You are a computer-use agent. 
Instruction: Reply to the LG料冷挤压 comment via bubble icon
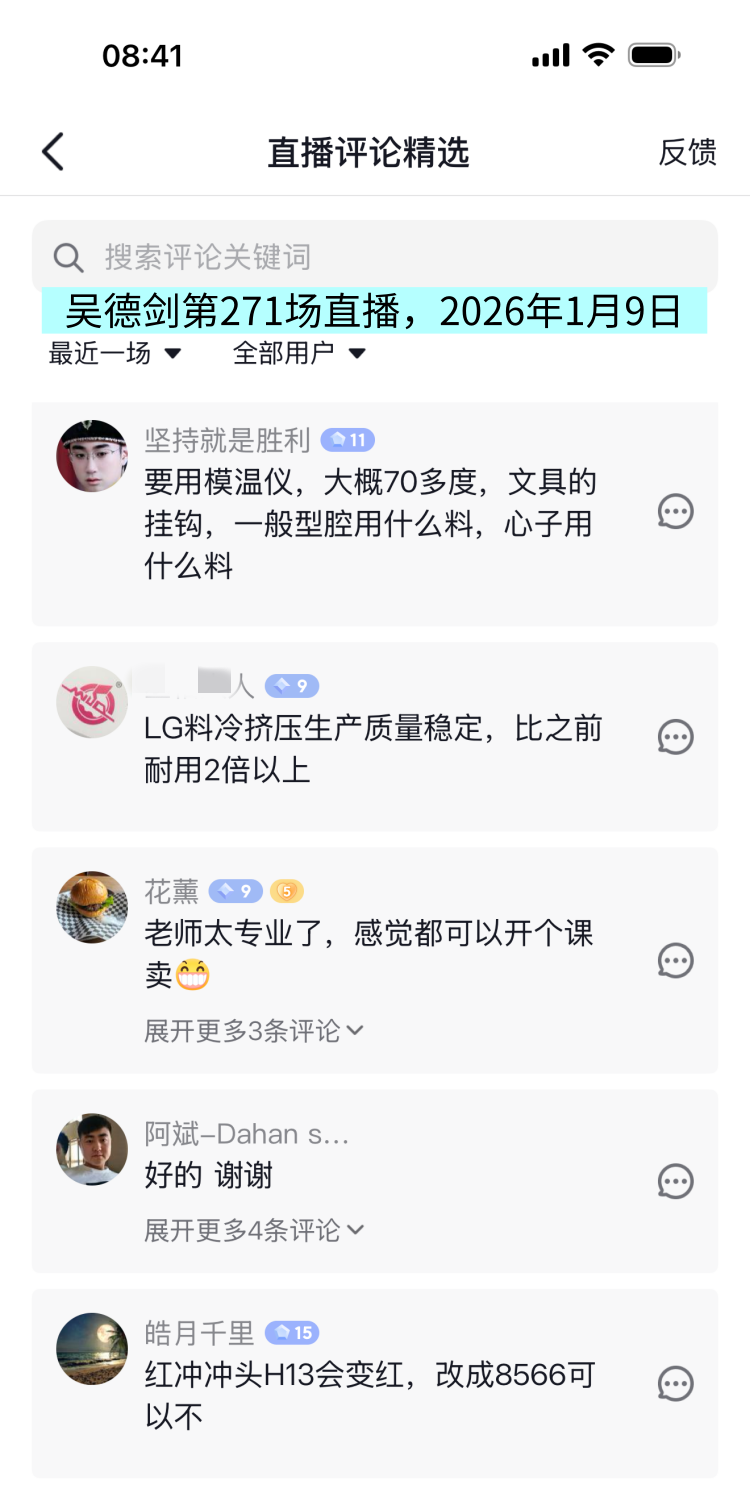pos(675,738)
